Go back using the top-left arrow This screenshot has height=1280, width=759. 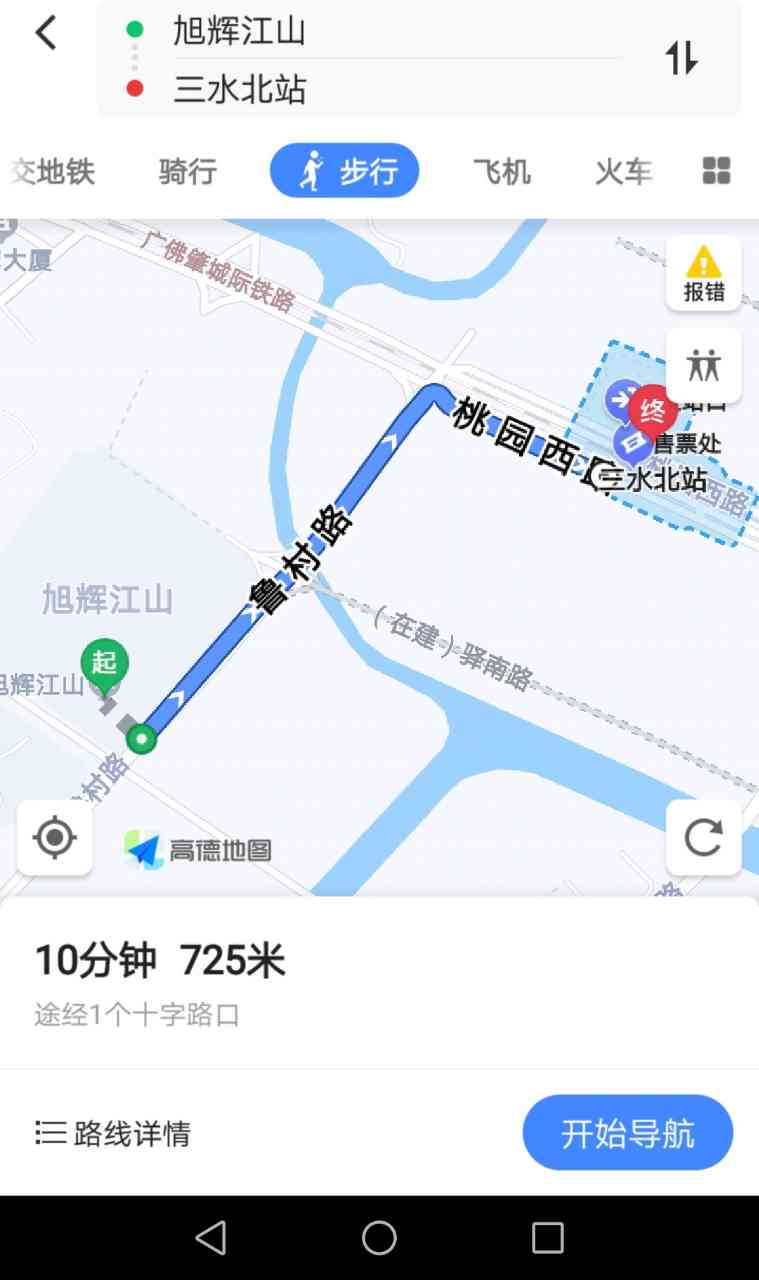(x=45, y=33)
